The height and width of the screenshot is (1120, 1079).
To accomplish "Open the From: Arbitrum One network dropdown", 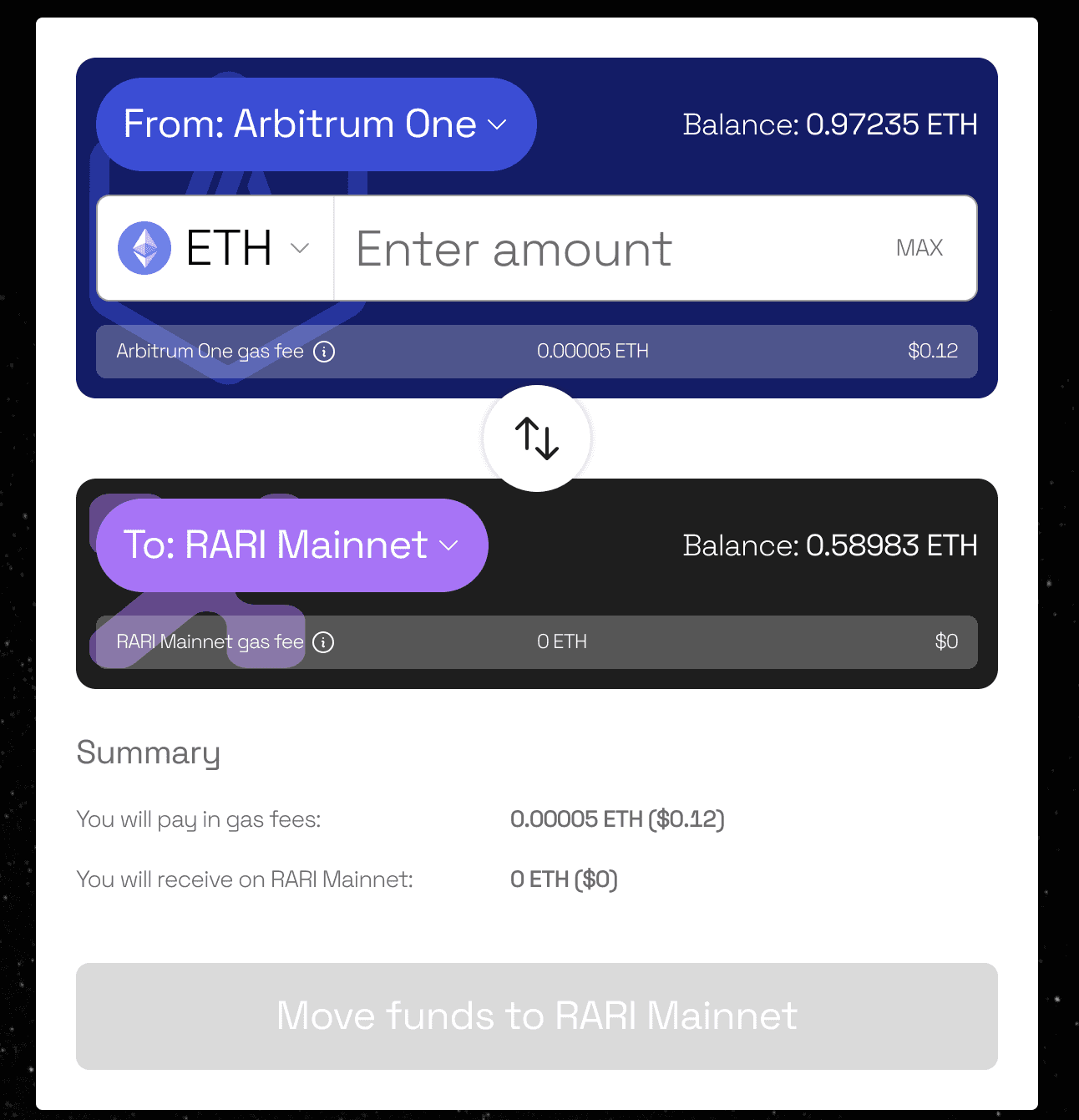I will tap(316, 124).
